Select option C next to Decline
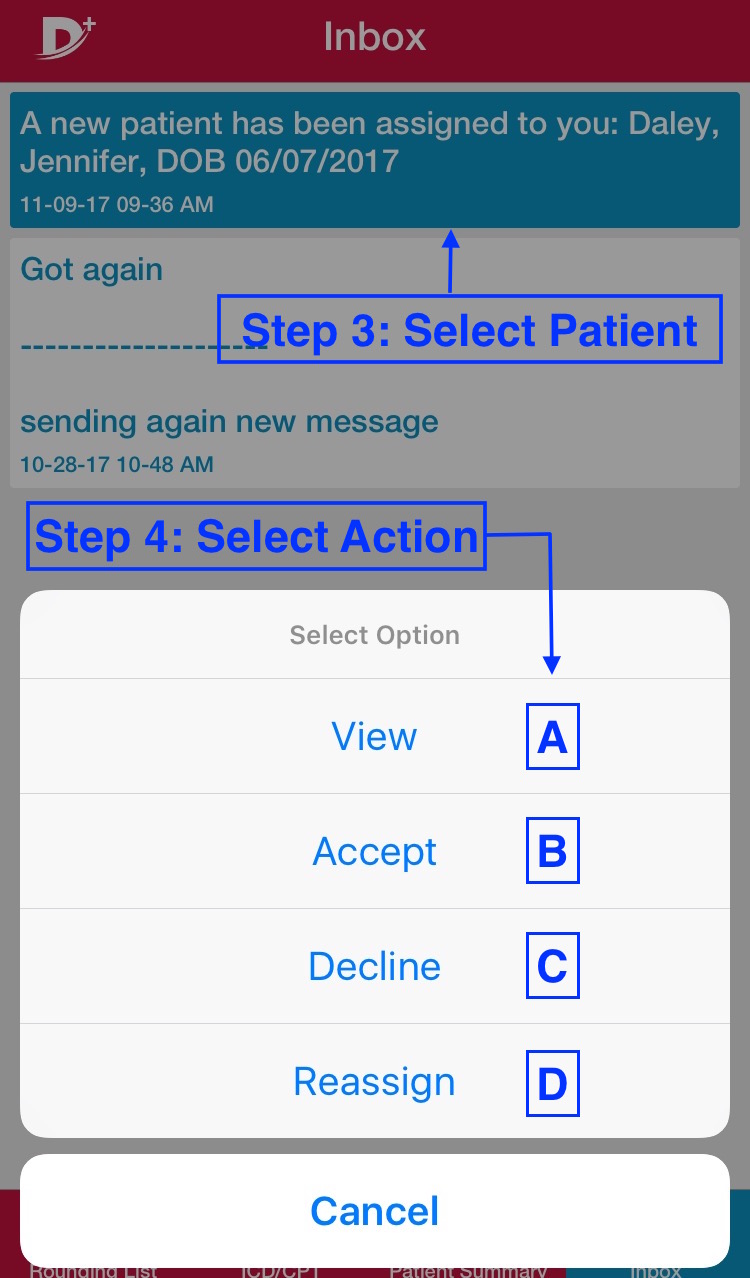Viewport: 750px width, 1278px height. (553, 966)
